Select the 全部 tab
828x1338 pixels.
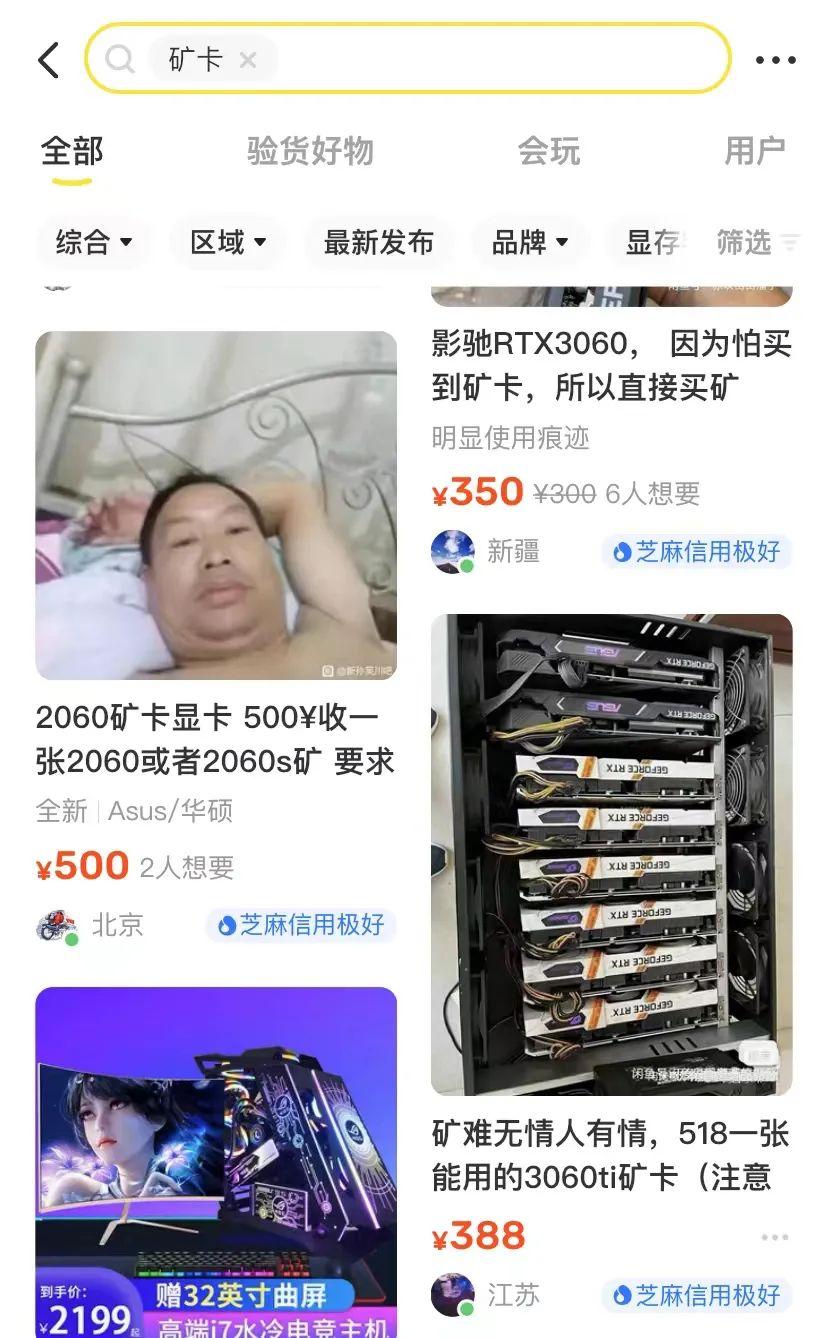tap(72, 152)
